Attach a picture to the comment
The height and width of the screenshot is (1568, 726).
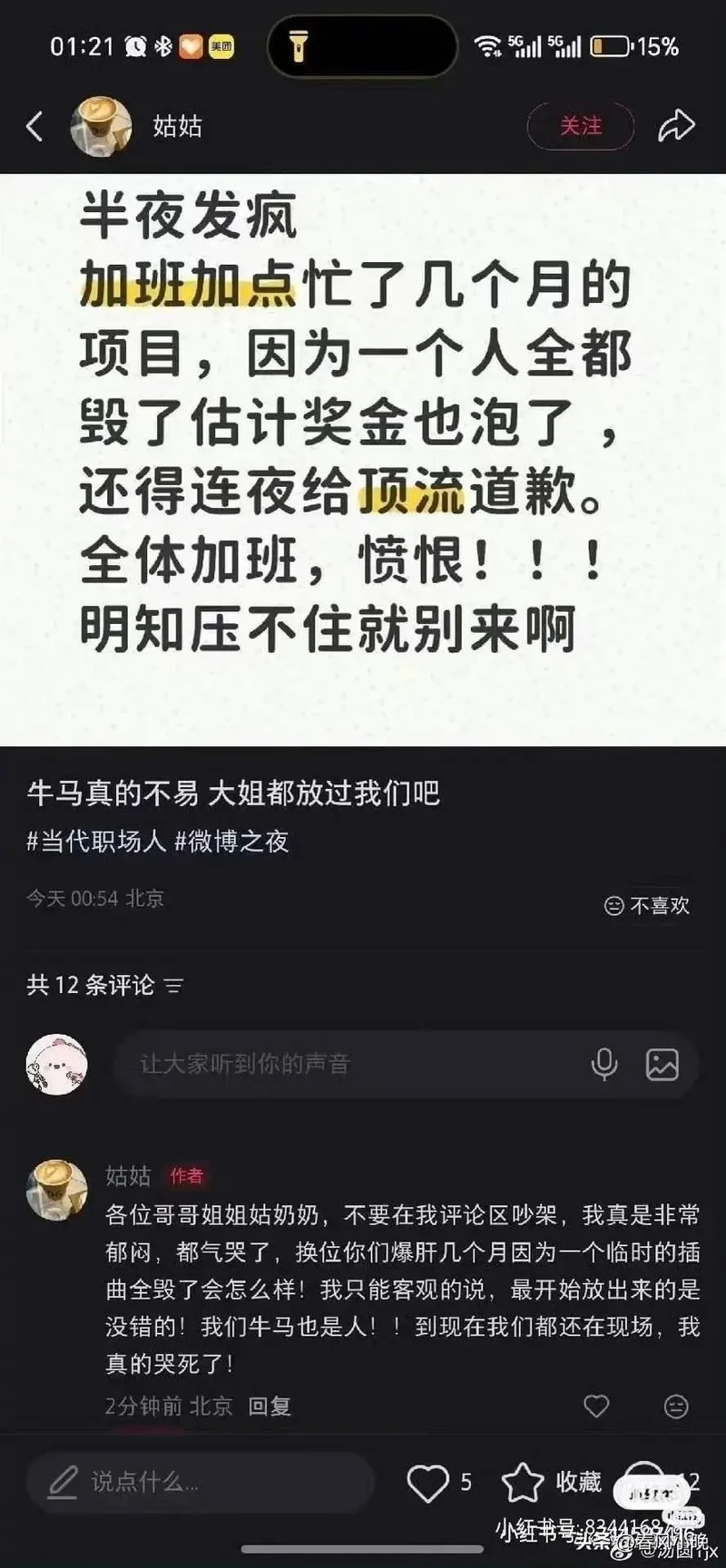tap(662, 1064)
